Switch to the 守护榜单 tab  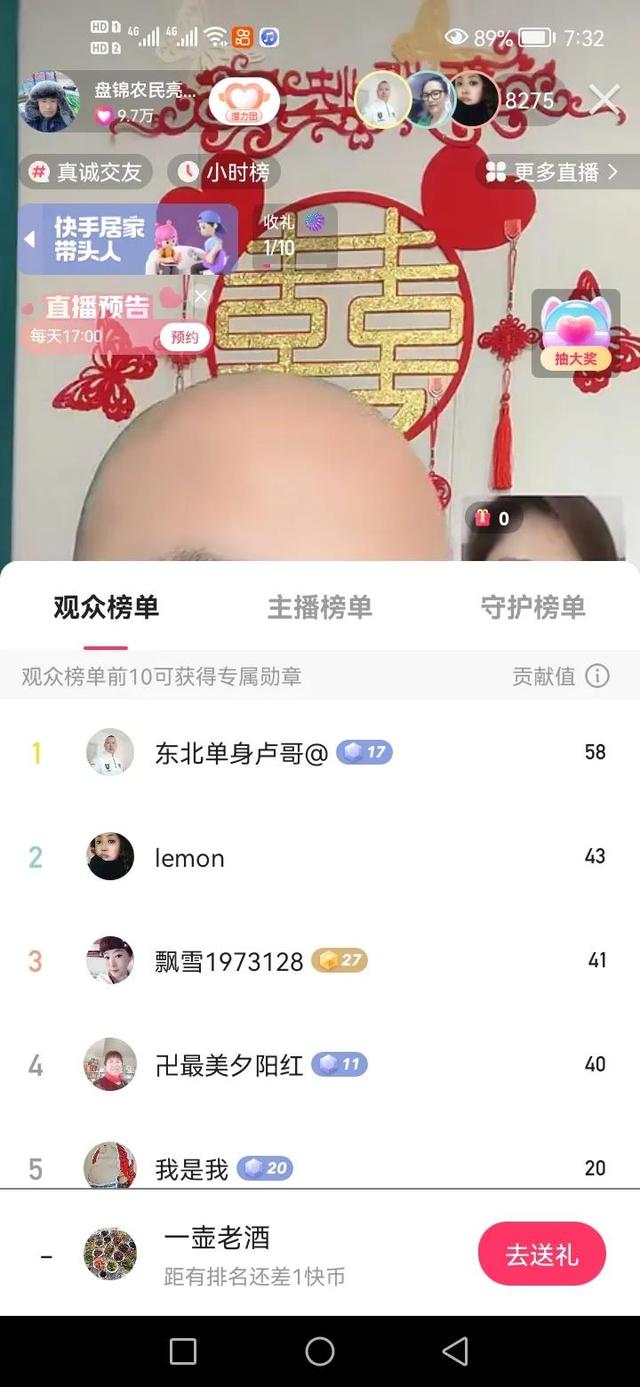532,607
